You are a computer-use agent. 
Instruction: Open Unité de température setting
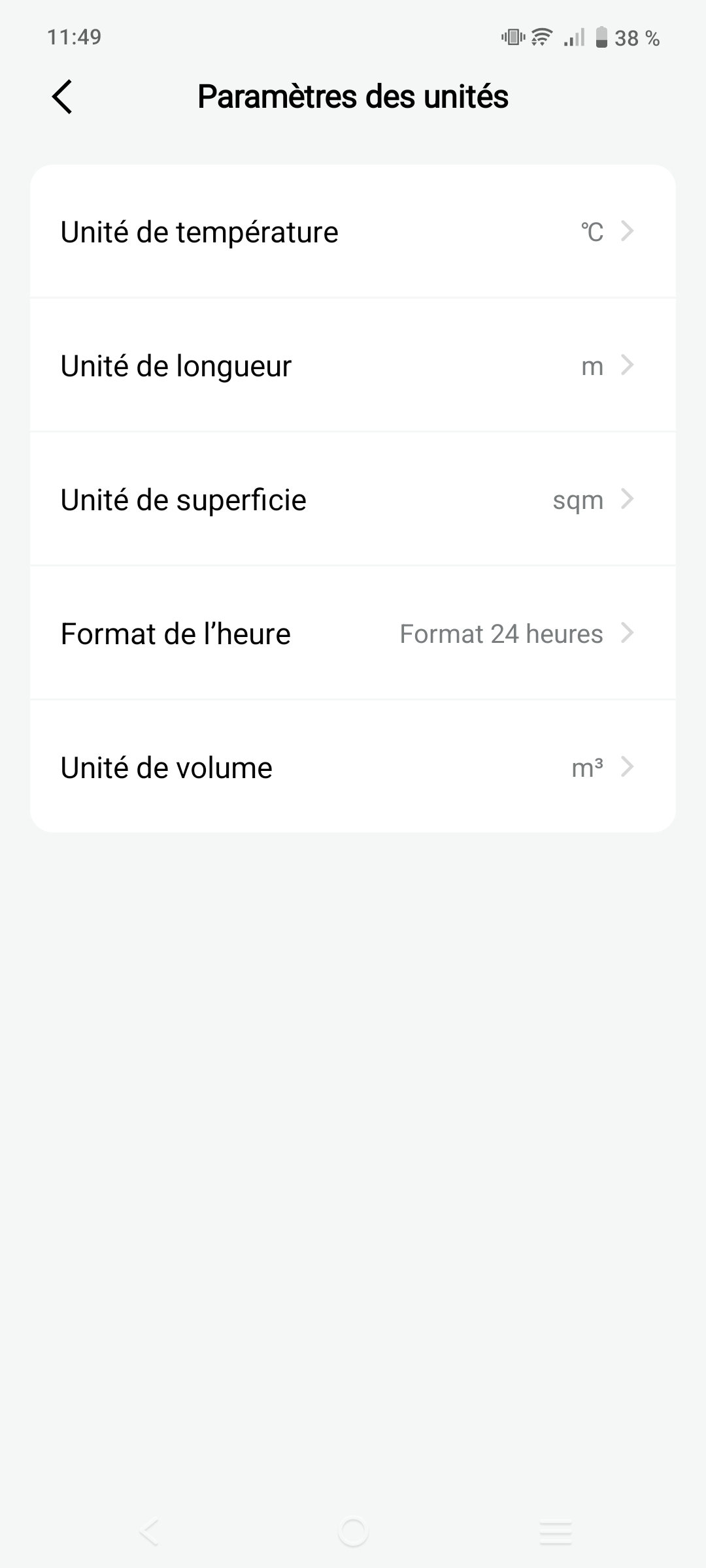pos(353,232)
